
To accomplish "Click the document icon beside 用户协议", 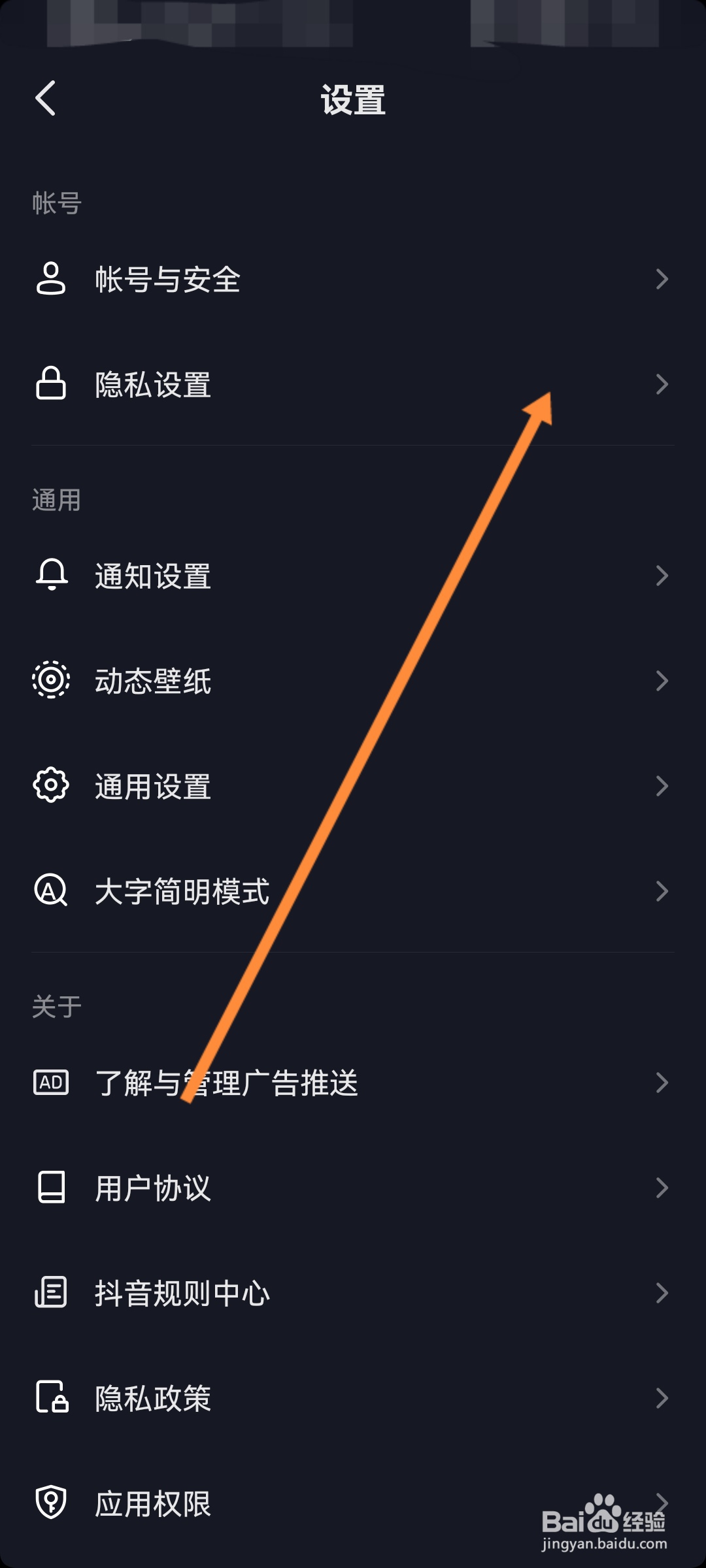I will click(x=51, y=1189).
